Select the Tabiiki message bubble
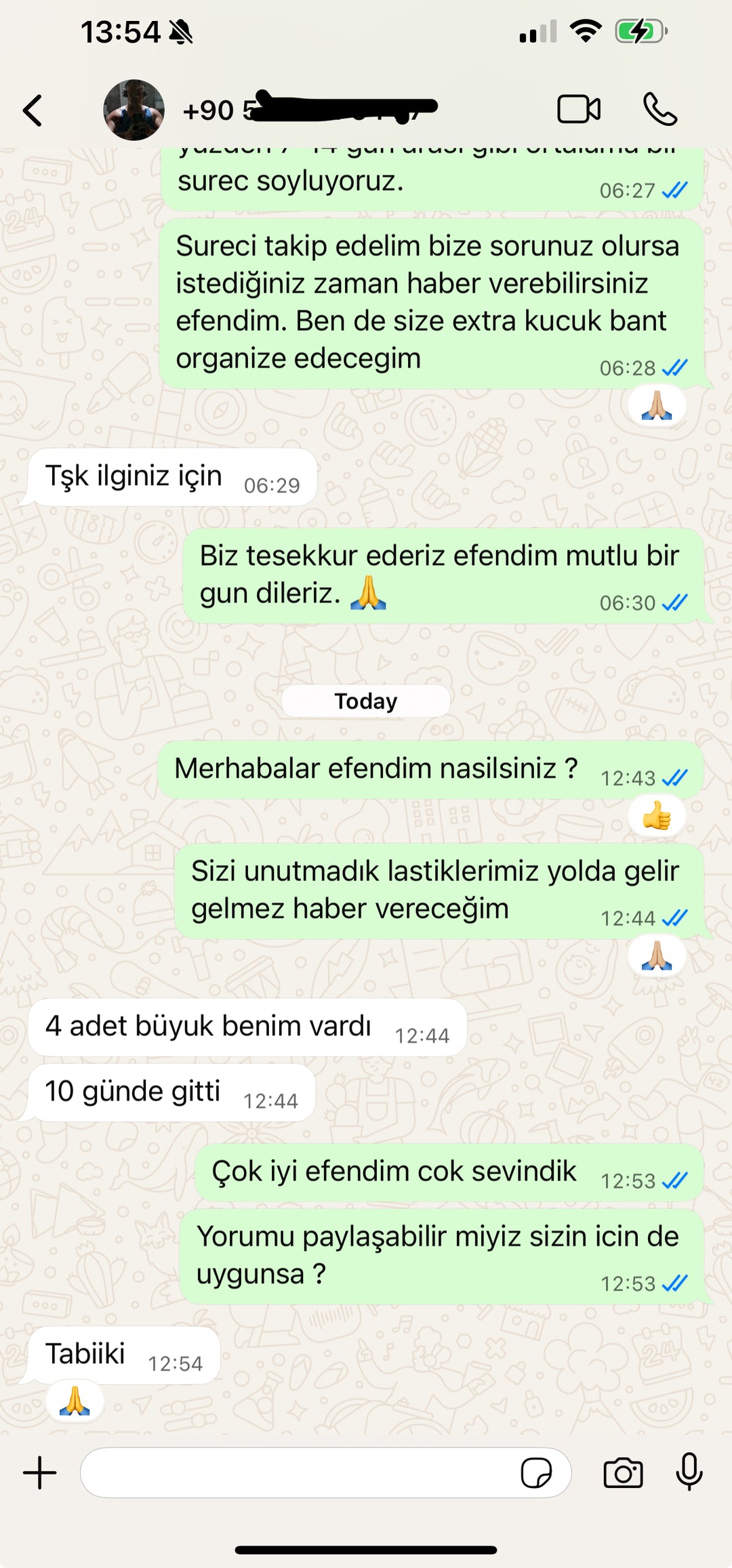This screenshot has width=732, height=1568. (x=122, y=1357)
